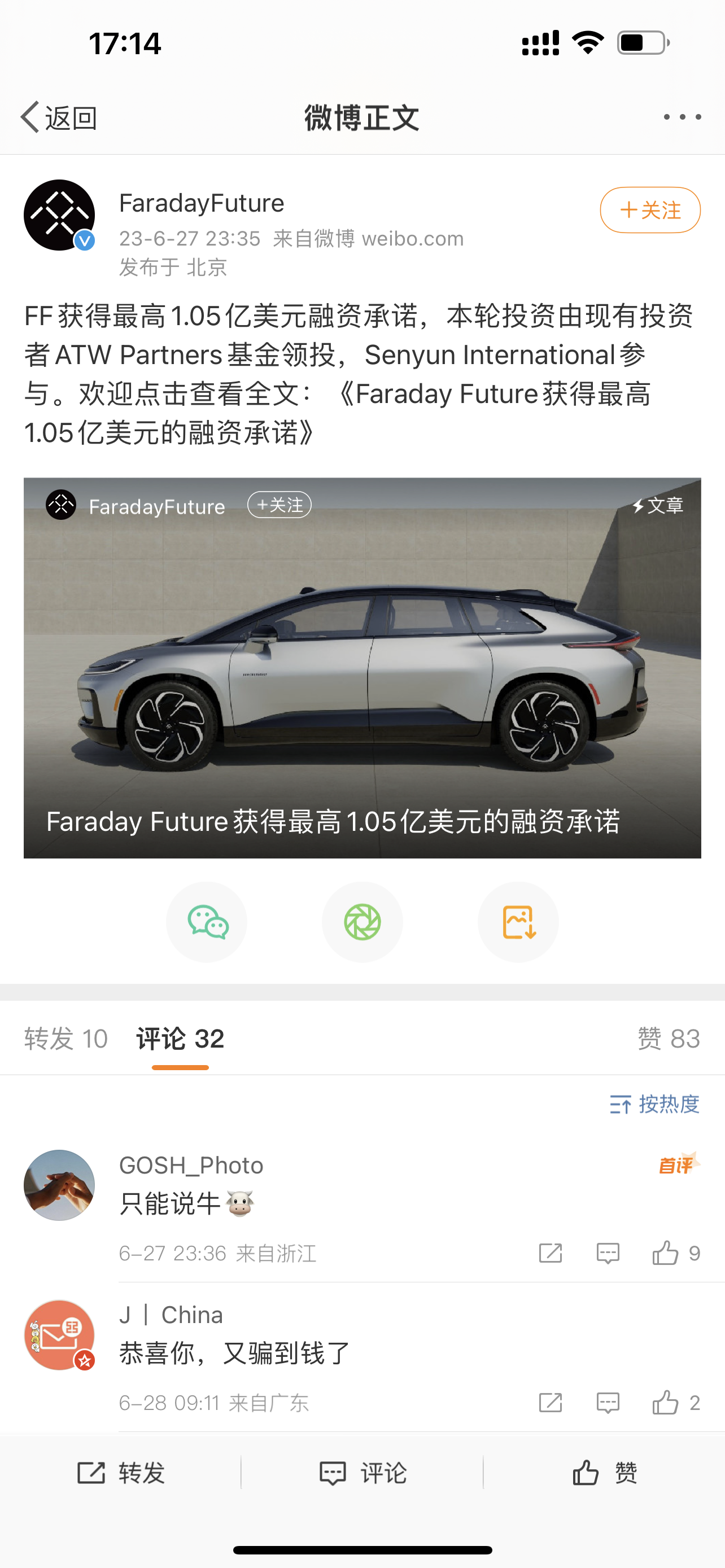
Task: Open the three-dot overflow menu
Action: coord(682,117)
